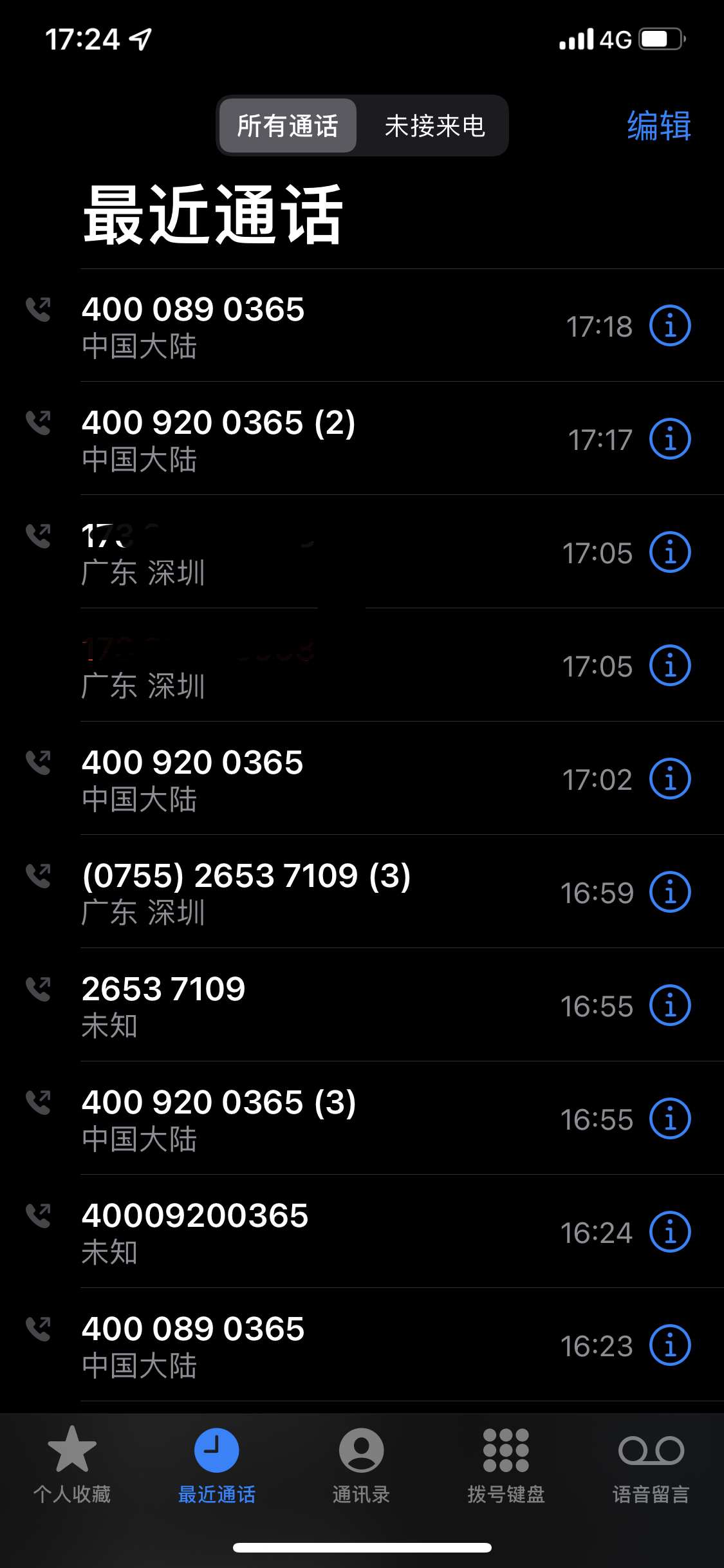
Task: Show details for the 16:23 call
Action: tap(669, 1345)
